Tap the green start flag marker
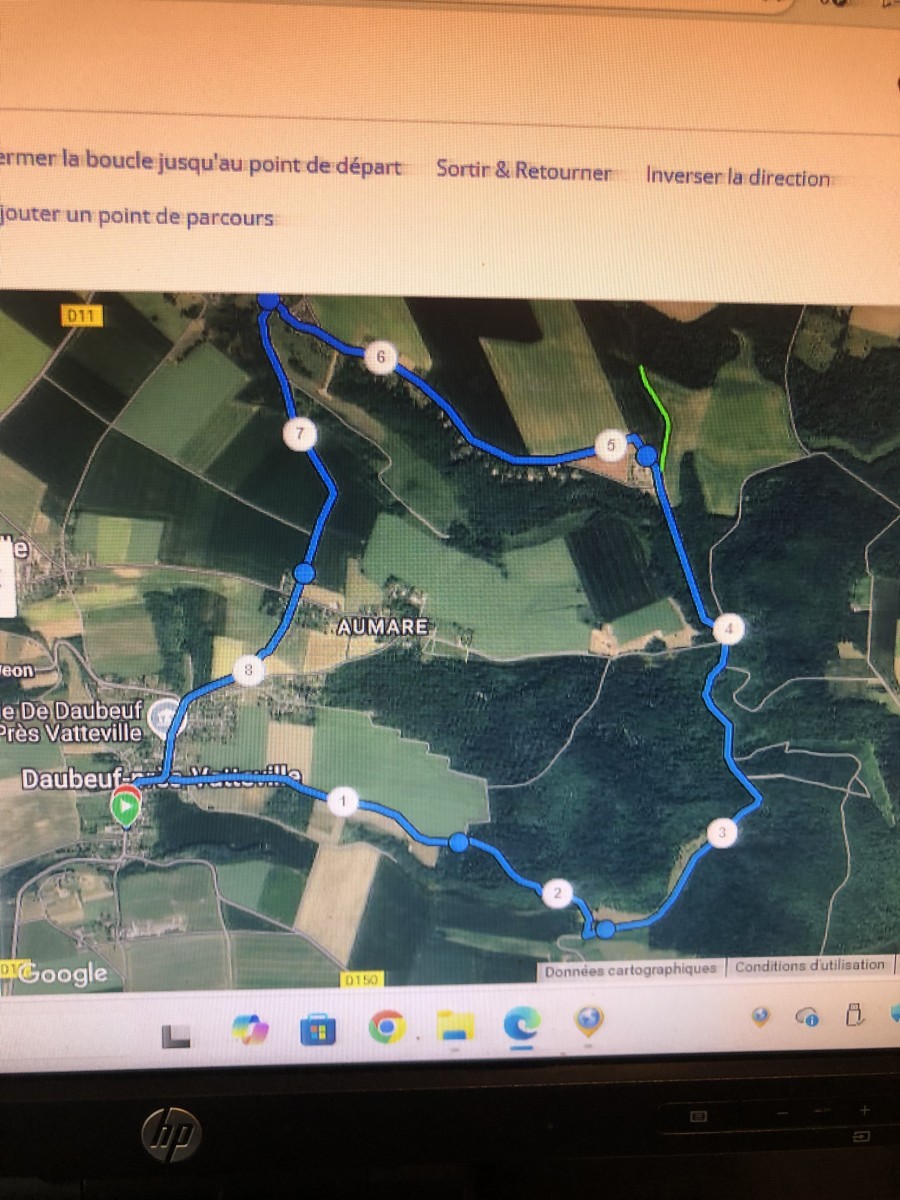 coord(125,808)
